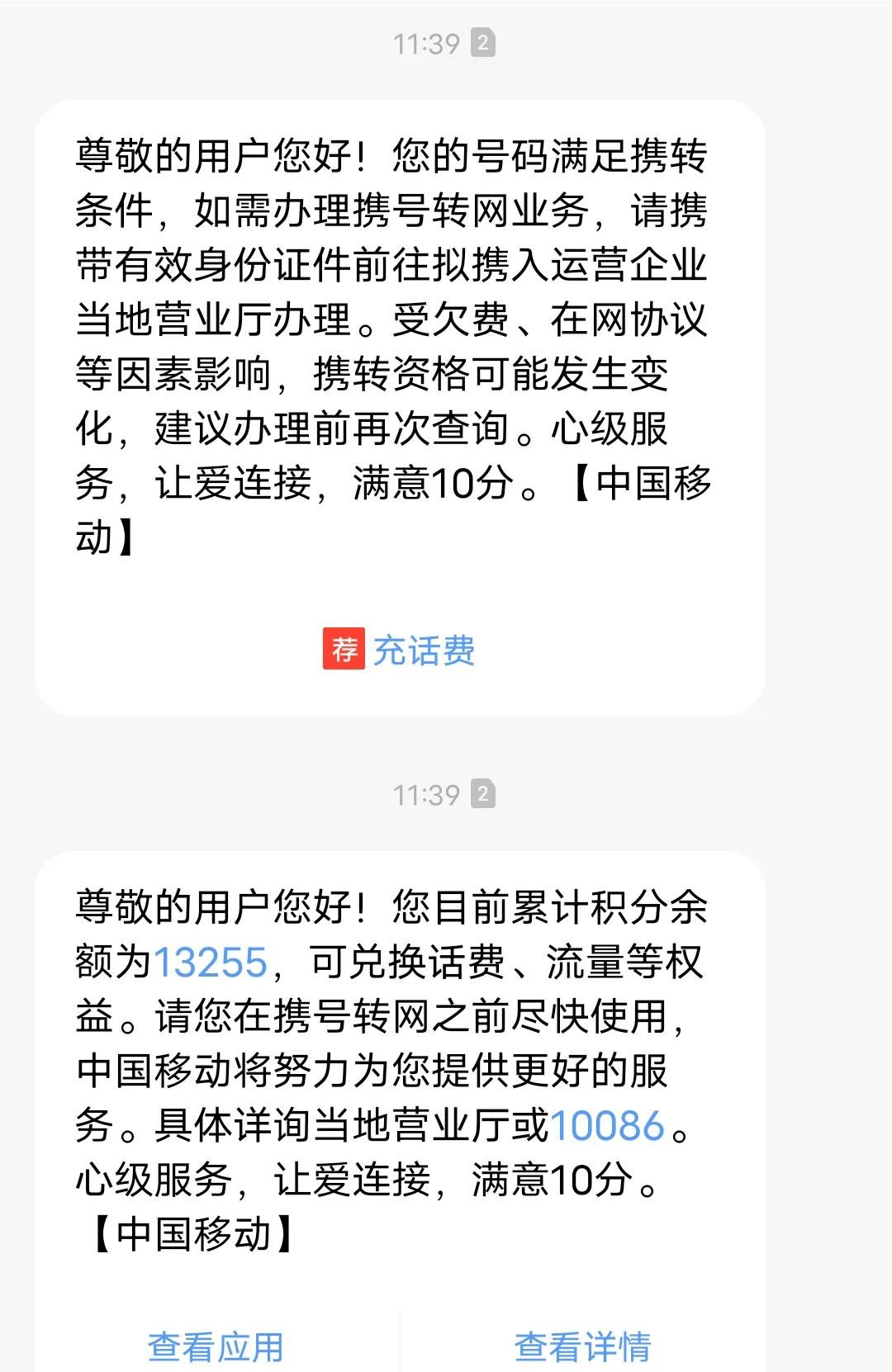Call the 10086 service number link
The image size is (892, 1372).
(607, 1126)
